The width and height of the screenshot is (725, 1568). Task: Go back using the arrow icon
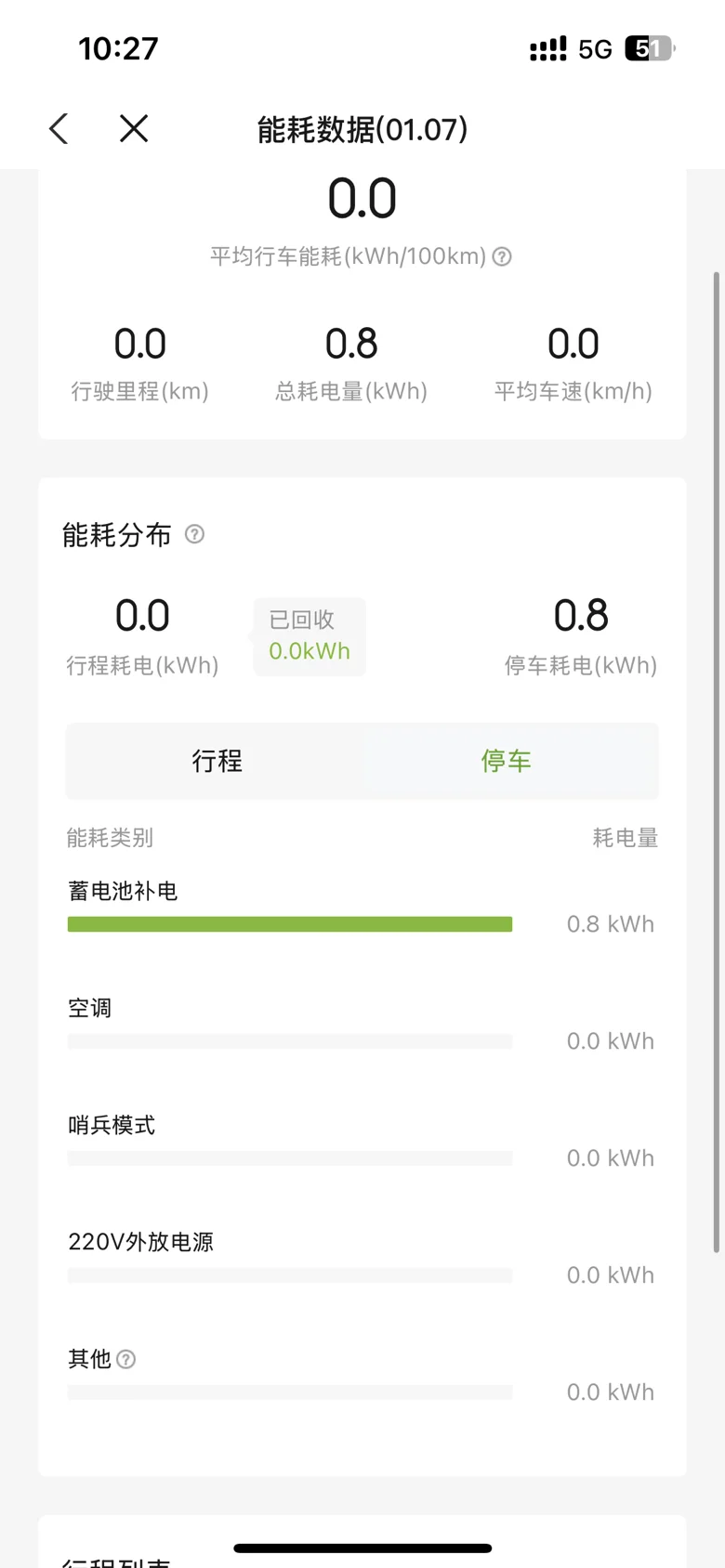point(59,129)
